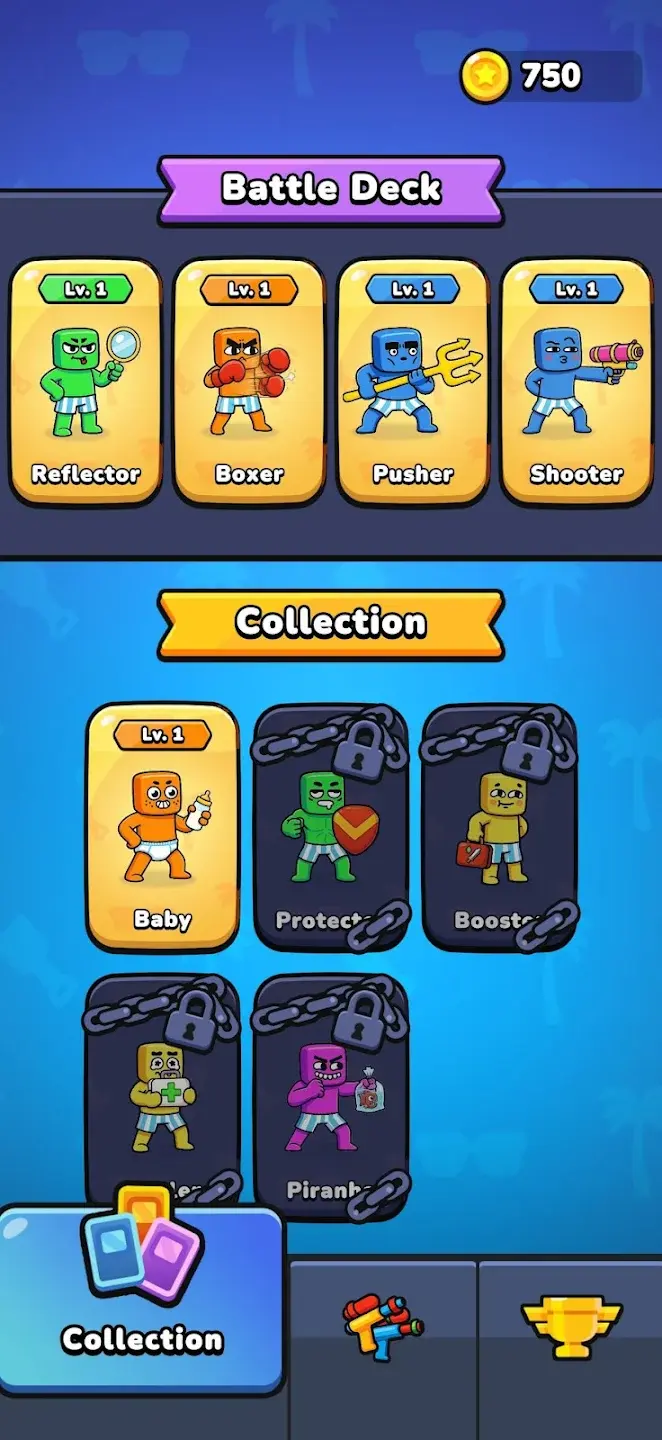The height and width of the screenshot is (1440, 662).
Task: Select the Collection tab
Action: pyautogui.click(x=142, y=1300)
